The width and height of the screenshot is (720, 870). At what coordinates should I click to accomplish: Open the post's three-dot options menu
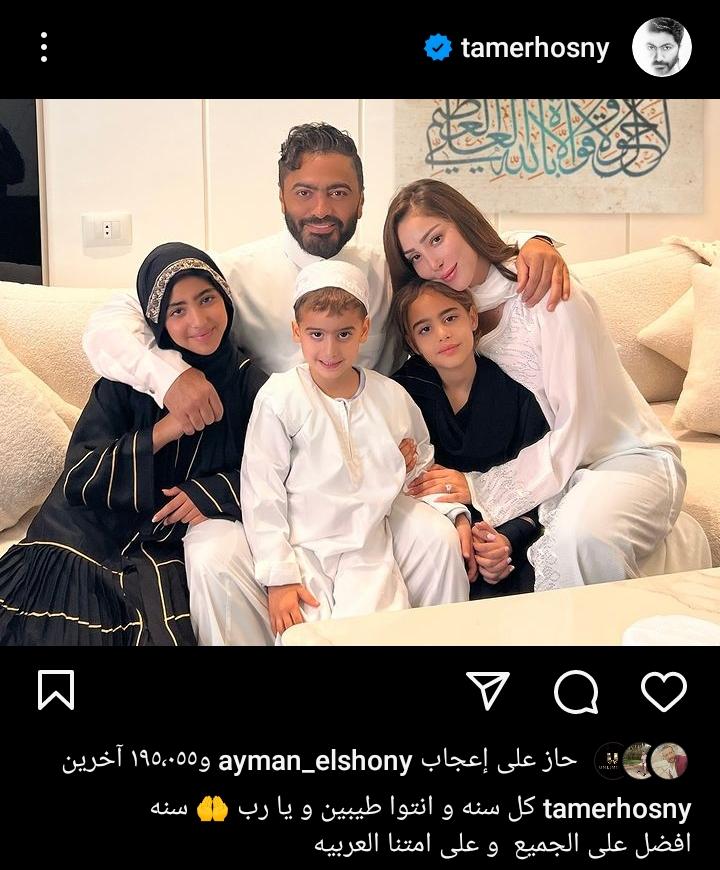click(x=44, y=47)
